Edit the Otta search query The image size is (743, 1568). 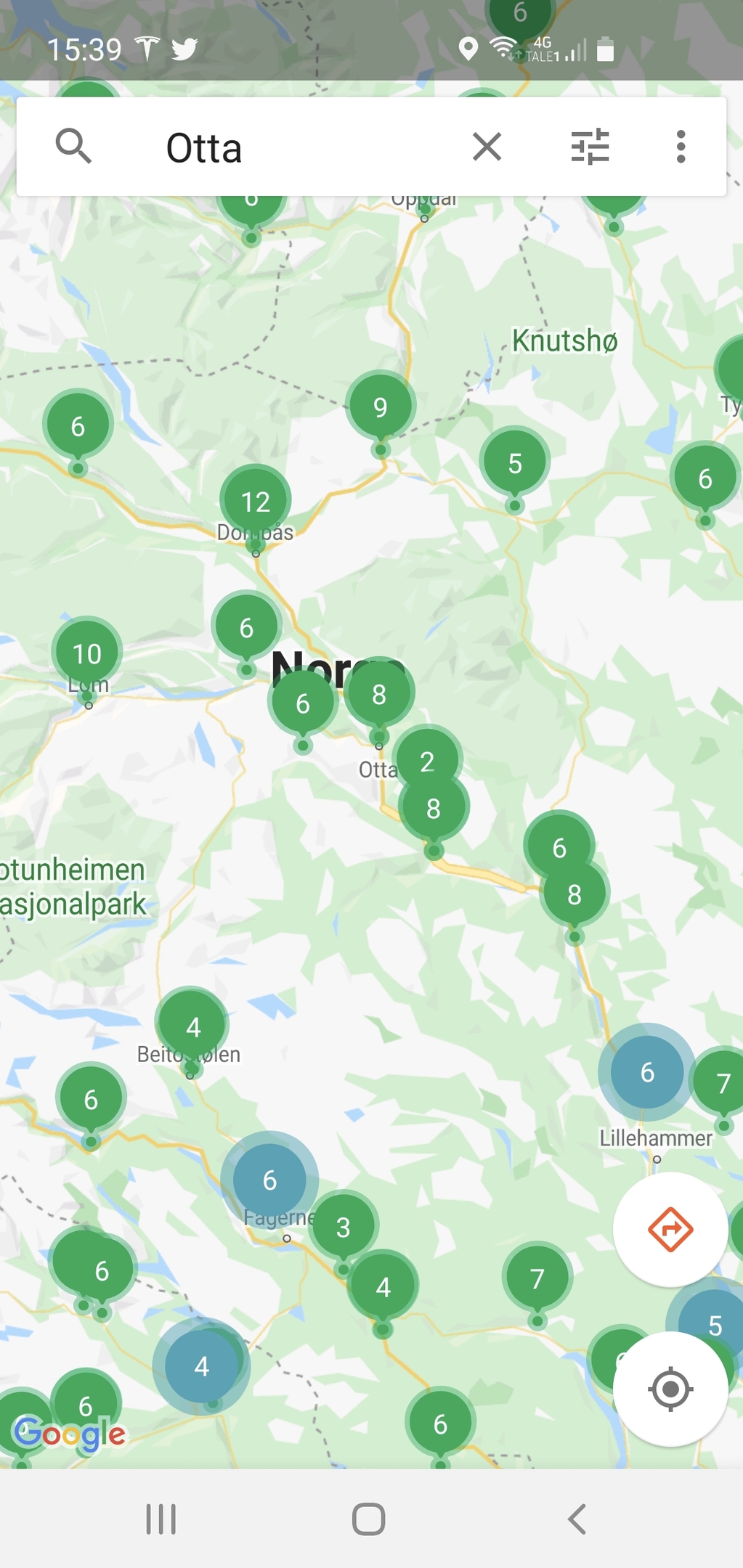[305, 147]
